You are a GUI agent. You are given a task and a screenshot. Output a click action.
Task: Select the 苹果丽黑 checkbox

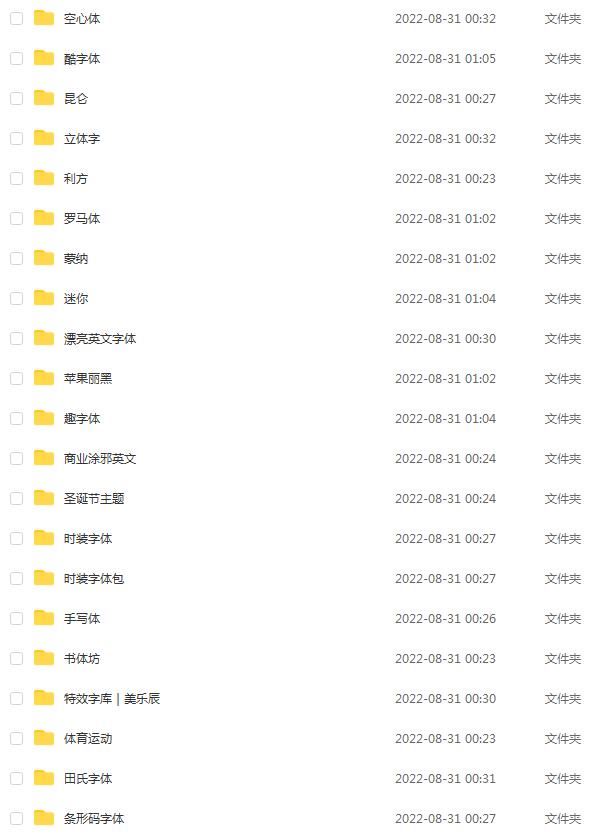[16, 379]
